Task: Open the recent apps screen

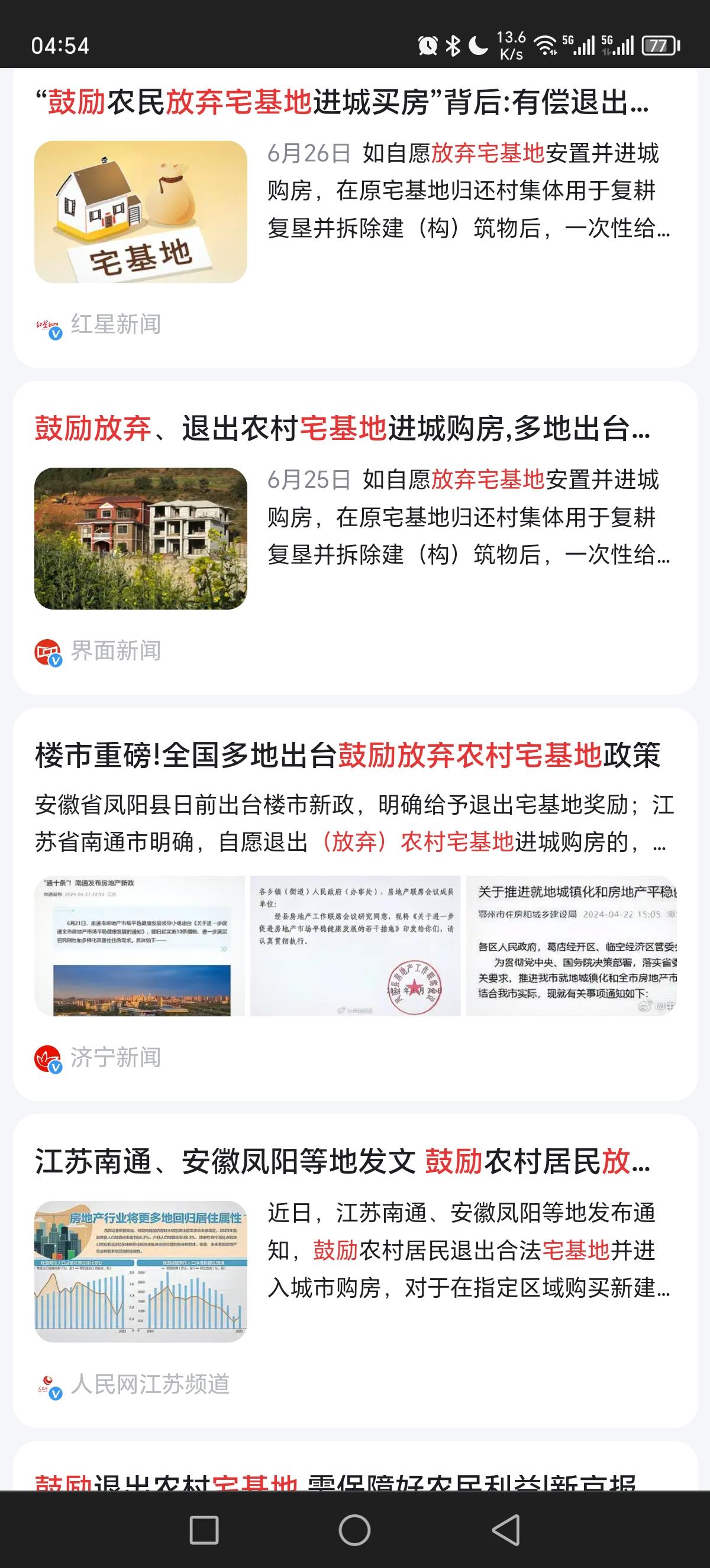Action: (x=204, y=1530)
